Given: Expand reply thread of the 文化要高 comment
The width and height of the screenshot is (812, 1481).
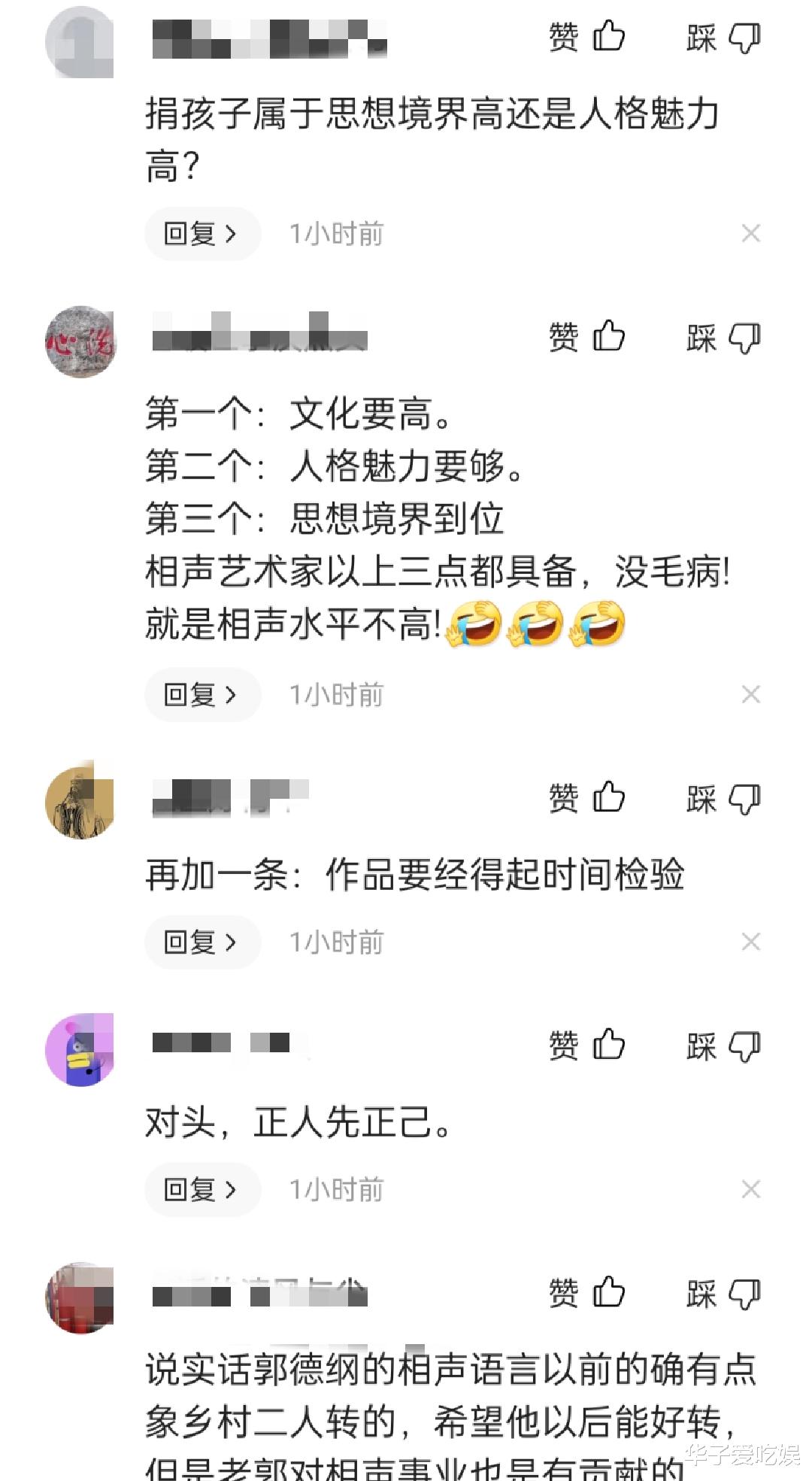Looking at the screenshot, I should pos(201,694).
